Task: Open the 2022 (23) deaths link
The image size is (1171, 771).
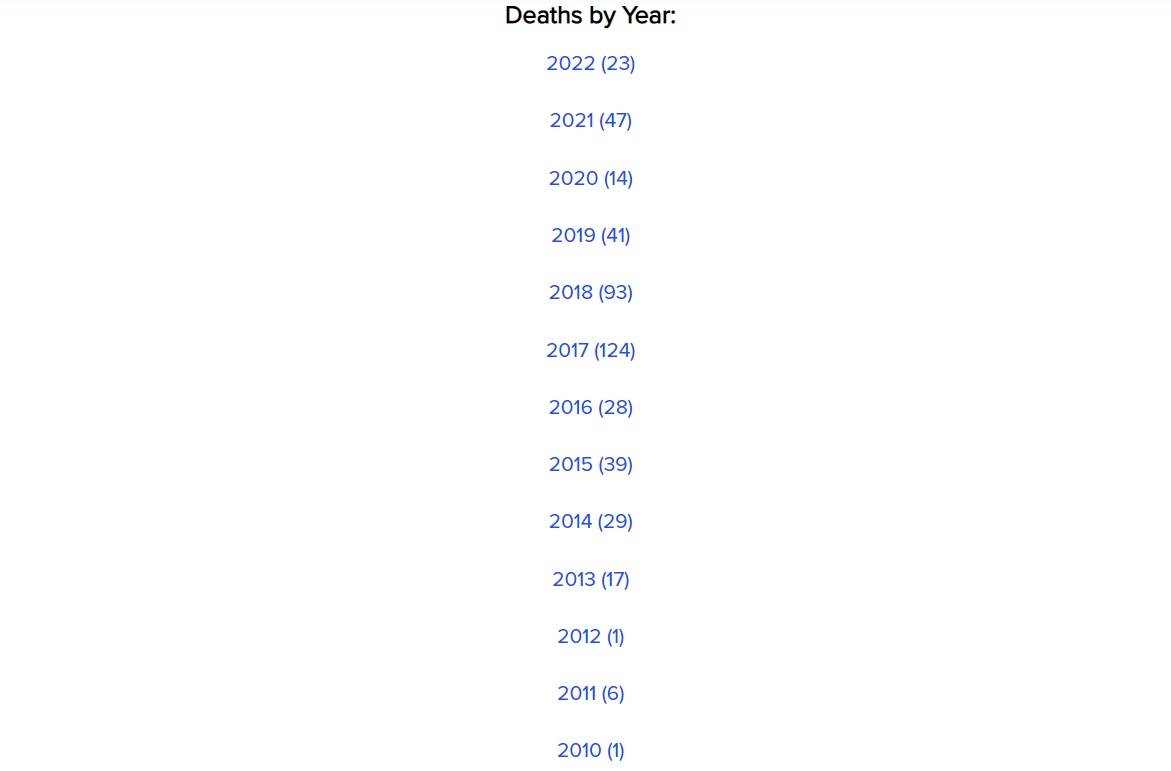Action: coord(590,63)
